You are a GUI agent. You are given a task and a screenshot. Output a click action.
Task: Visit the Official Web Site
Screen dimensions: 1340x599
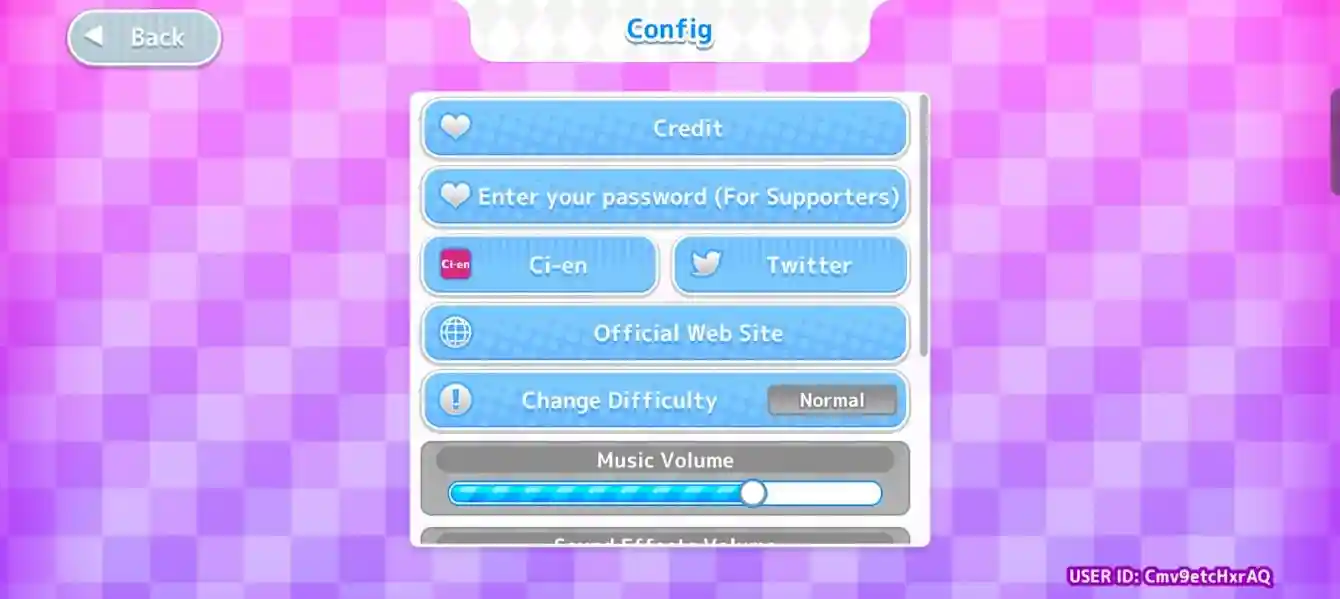tap(665, 333)
